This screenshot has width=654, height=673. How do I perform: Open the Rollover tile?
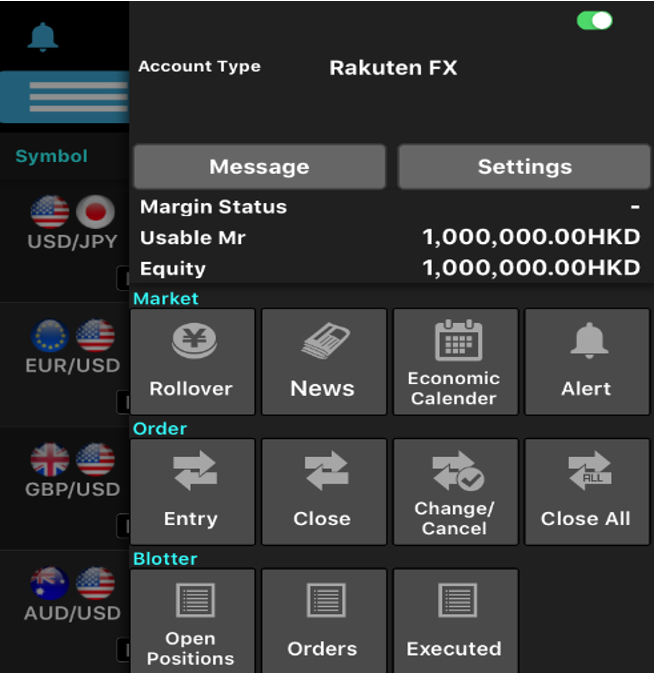(192, 362)
